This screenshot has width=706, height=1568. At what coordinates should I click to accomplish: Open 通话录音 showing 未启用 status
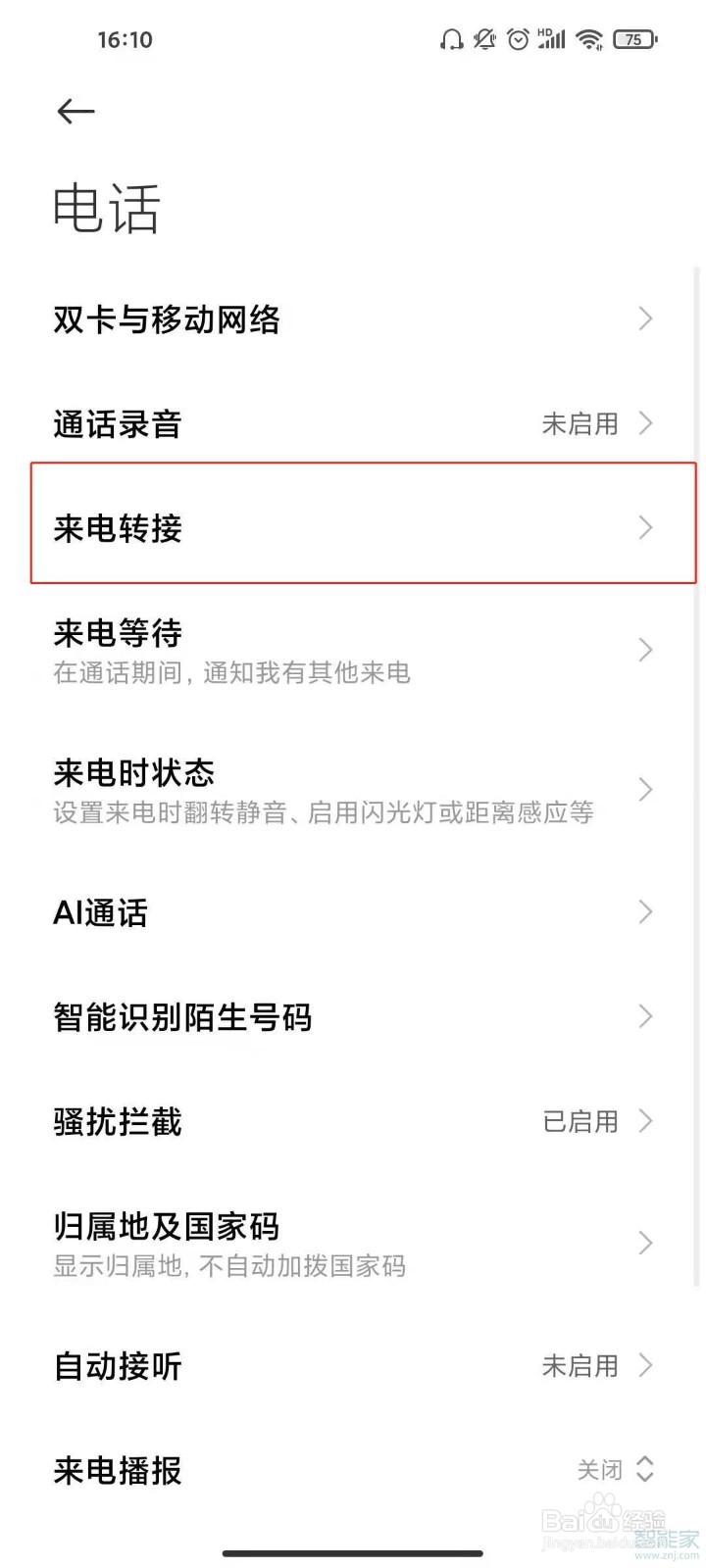pyautogui.click(x=353, y=423)
